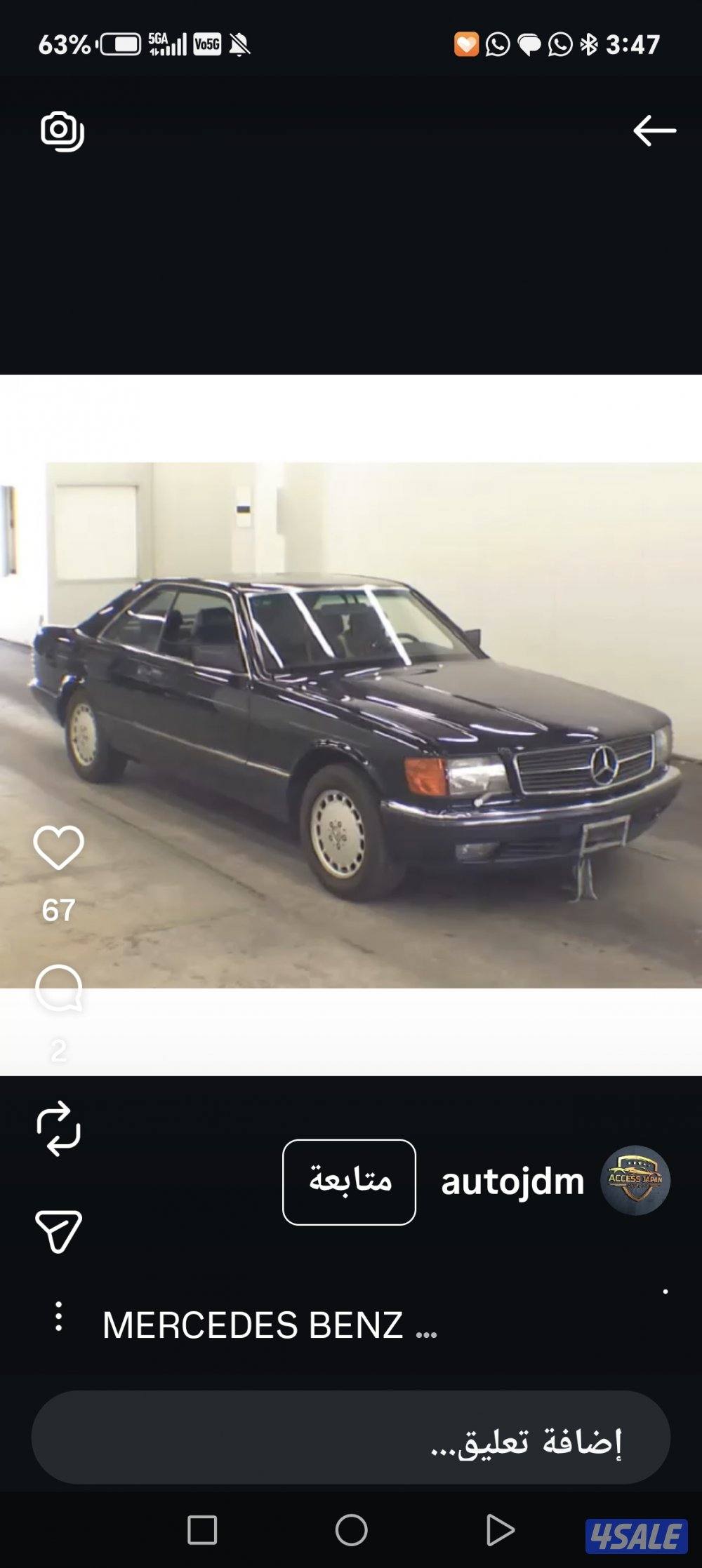Open the comments on this reel
The height and width of the screenshot is (1568, 702).
58,988
